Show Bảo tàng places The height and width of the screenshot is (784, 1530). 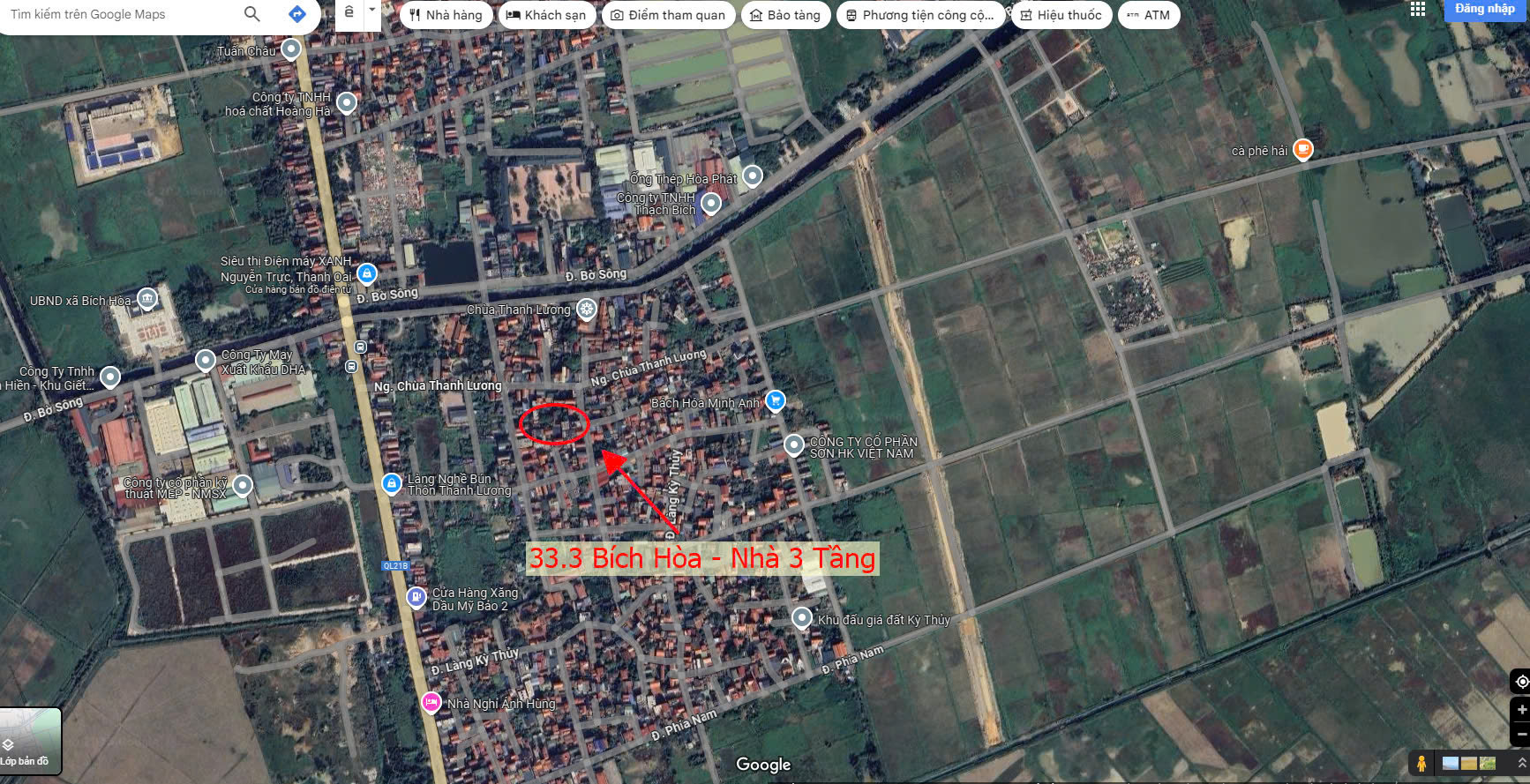coord(784,15)
